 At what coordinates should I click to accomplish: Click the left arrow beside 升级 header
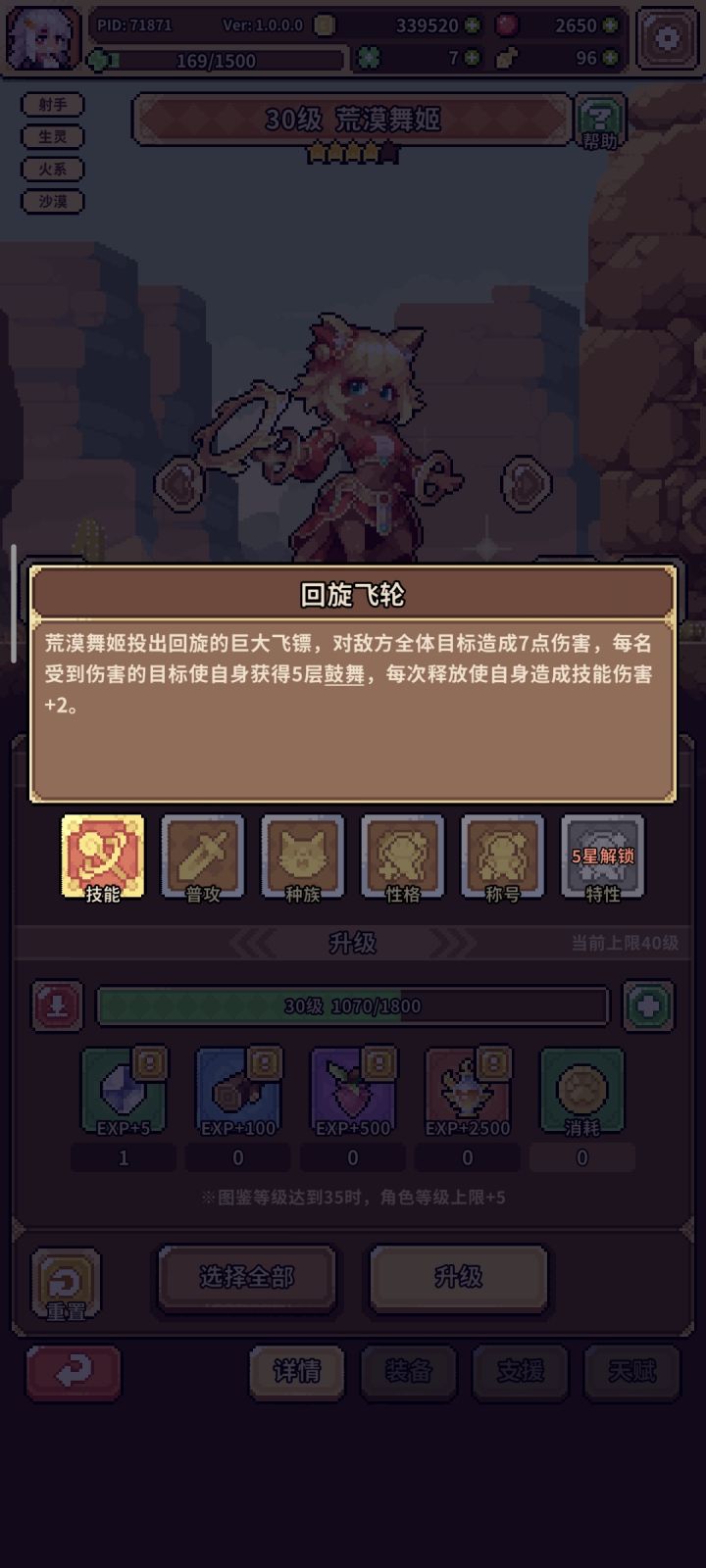point(257,943)
